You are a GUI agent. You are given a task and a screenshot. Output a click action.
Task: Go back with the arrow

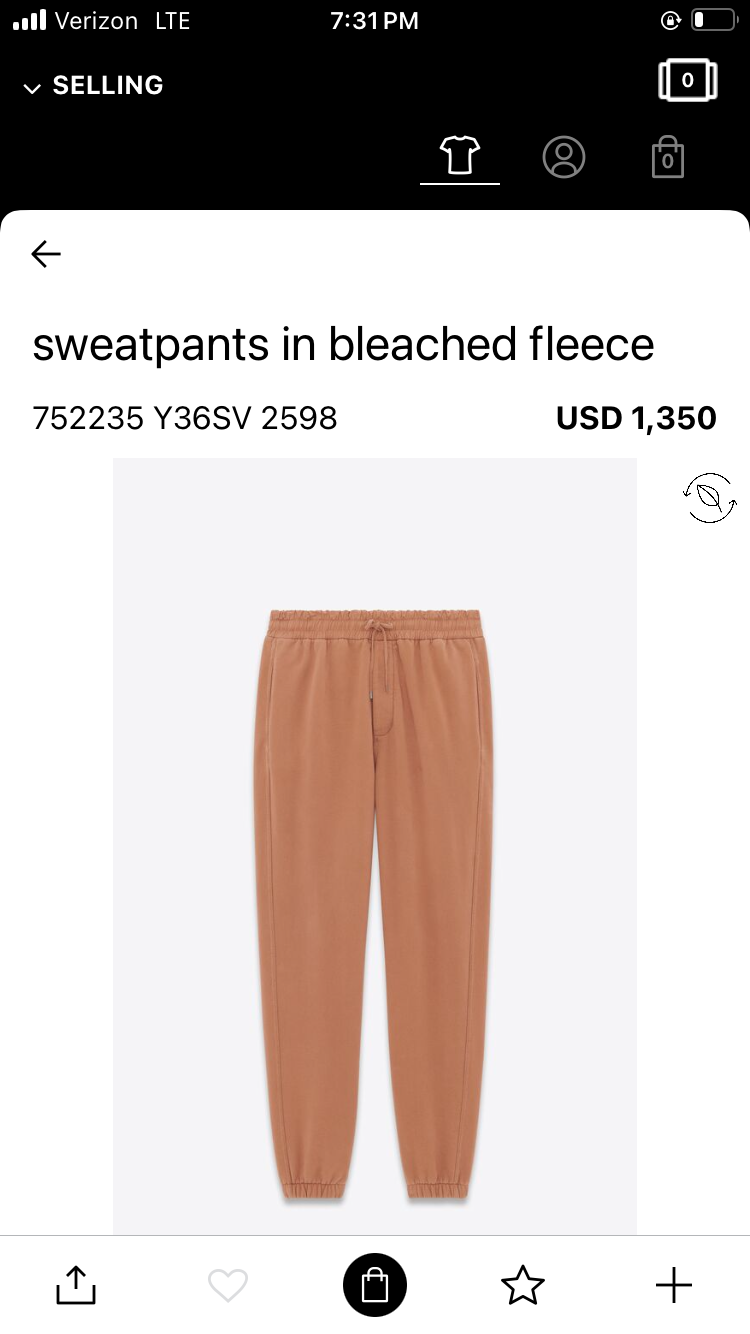pos(46,254)
